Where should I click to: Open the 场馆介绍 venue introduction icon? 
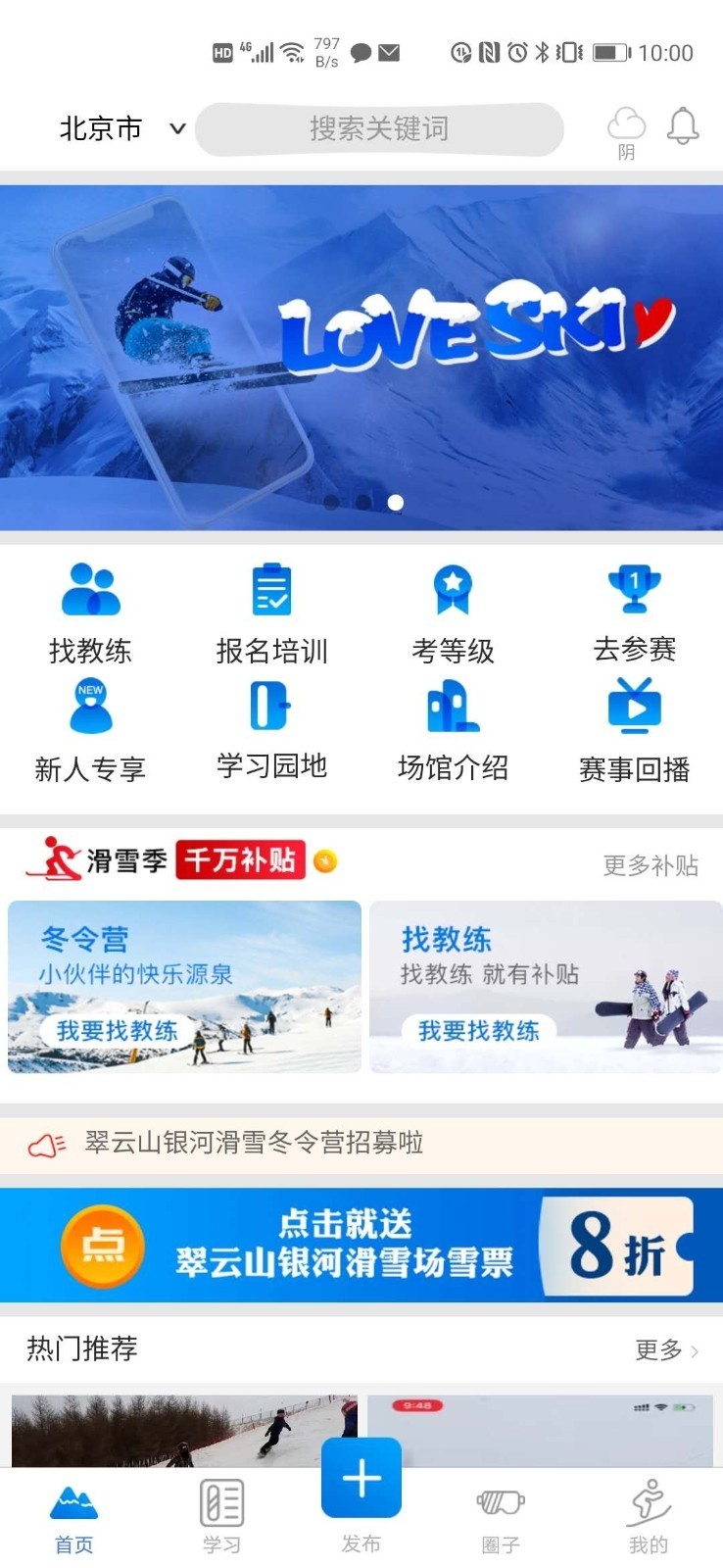[x=453, y=706]
